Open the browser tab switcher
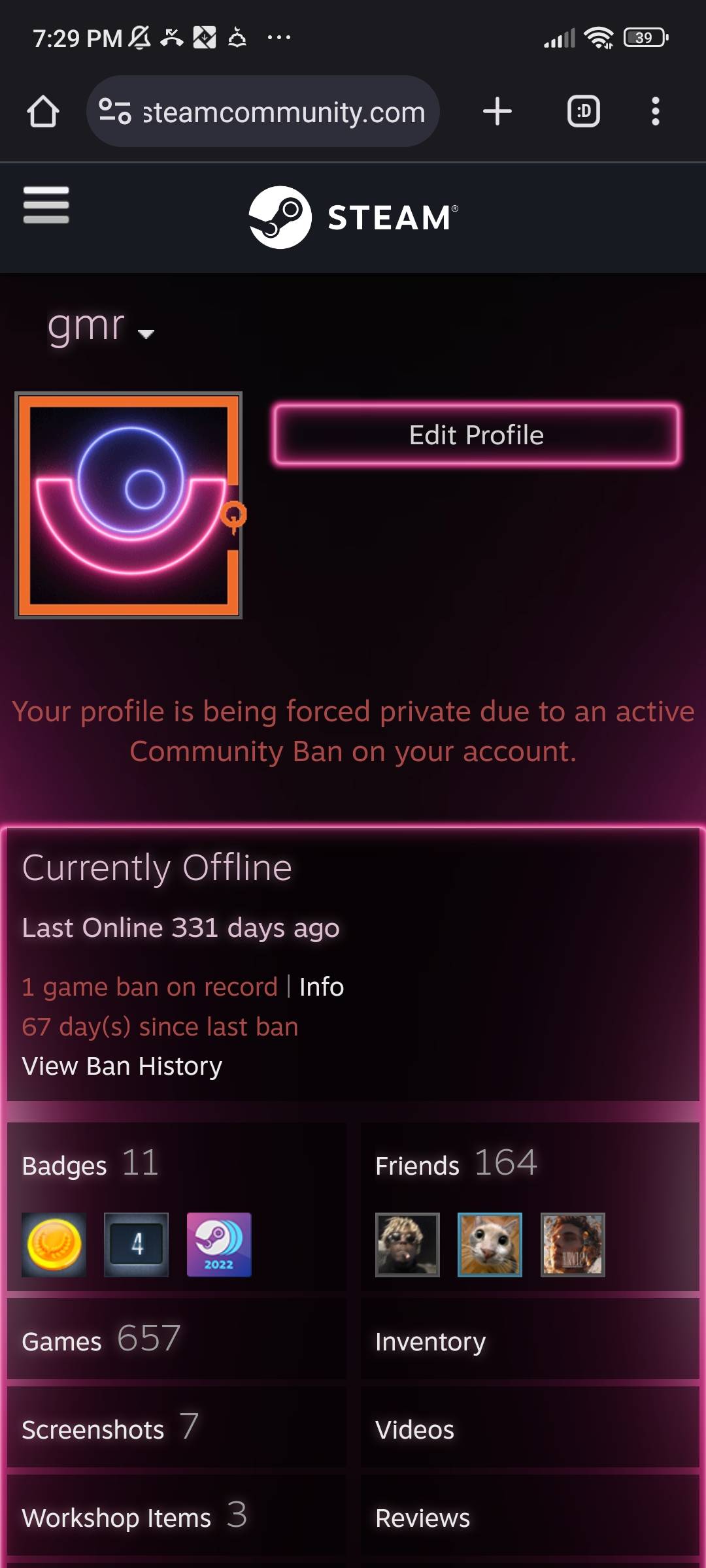706x1568 pixels. tap(583, 112)
